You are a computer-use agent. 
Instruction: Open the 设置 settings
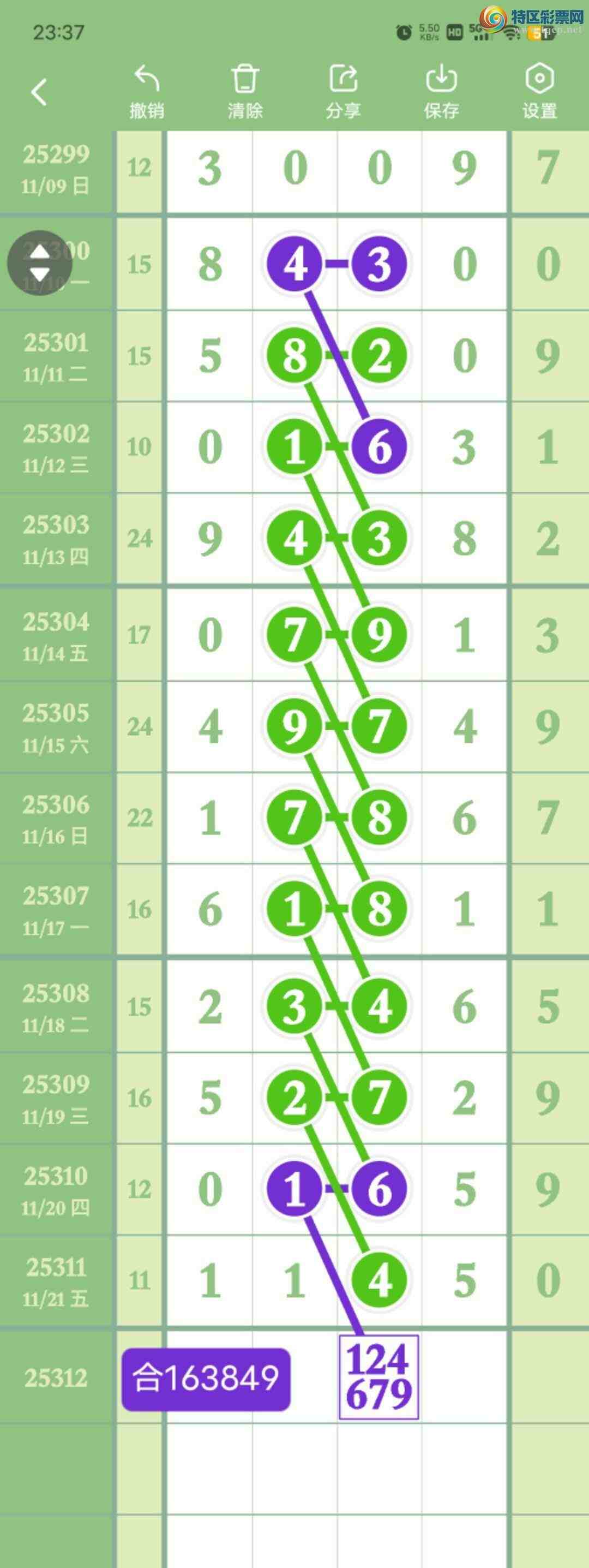(539, 91)
